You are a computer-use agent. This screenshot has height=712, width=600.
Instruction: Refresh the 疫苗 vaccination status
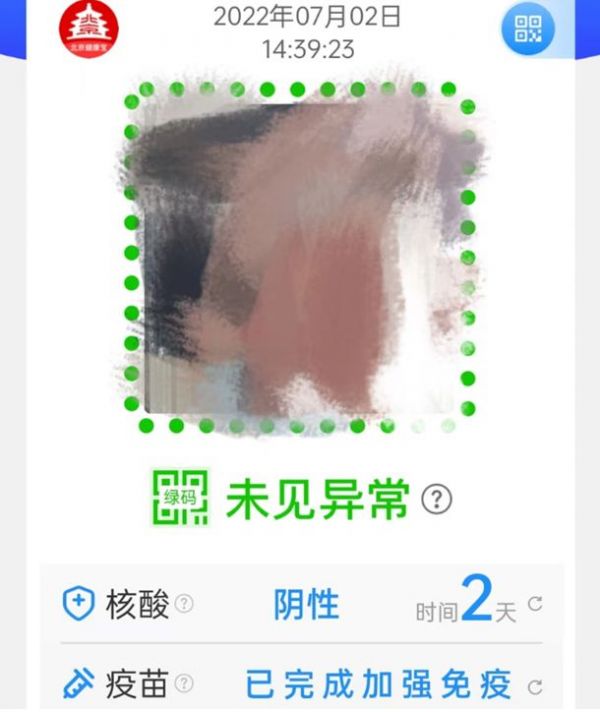535,686
